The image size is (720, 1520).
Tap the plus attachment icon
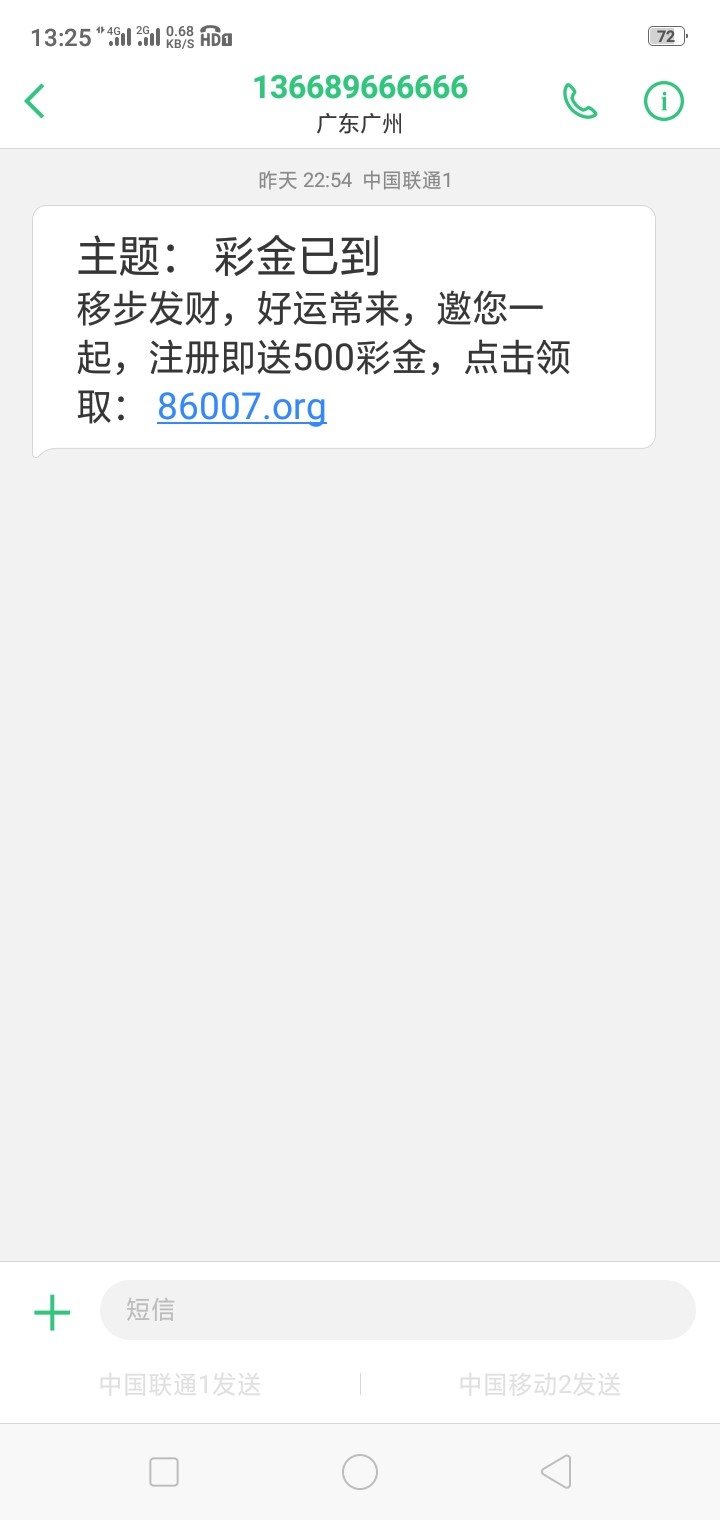(52, 1312)
